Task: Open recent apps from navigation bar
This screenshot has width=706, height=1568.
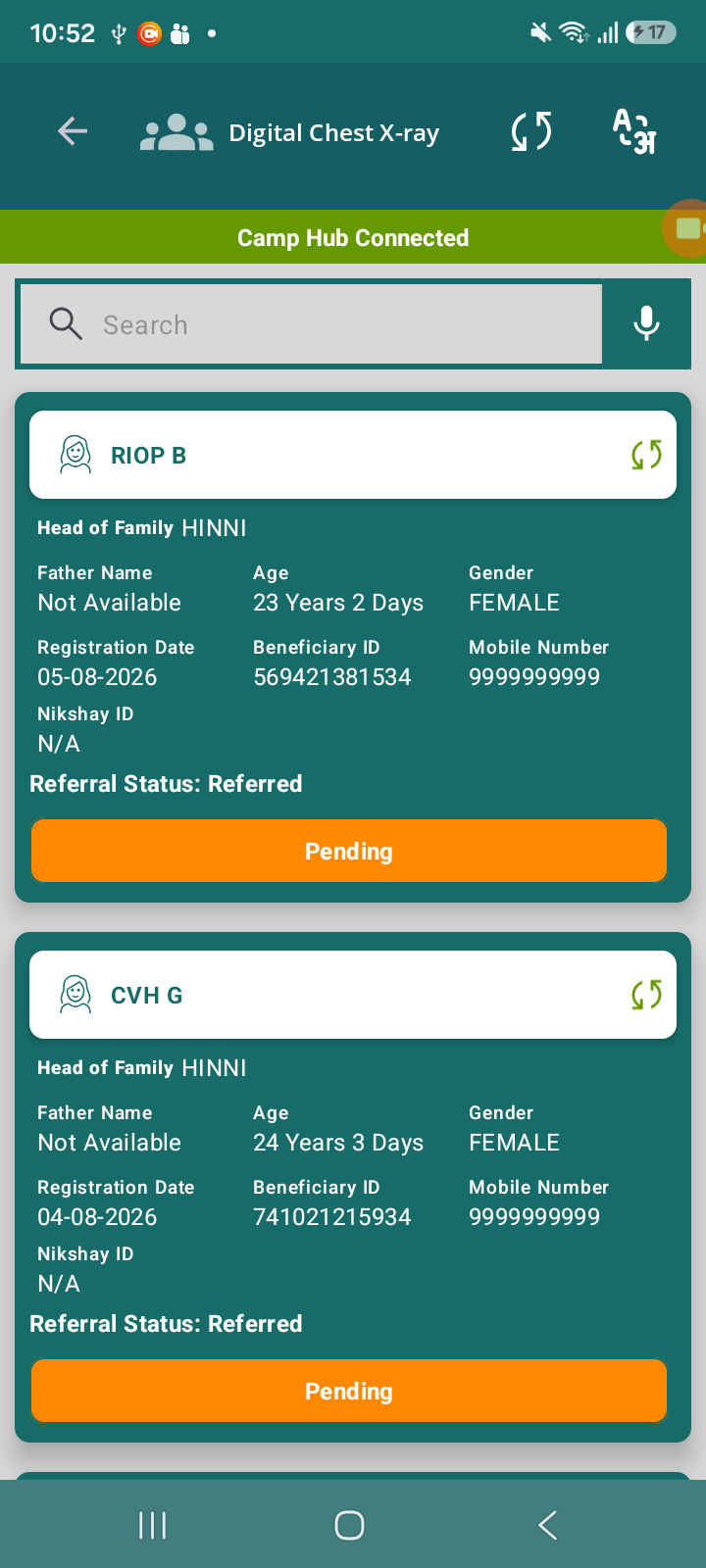Action: click(153, 1525)
